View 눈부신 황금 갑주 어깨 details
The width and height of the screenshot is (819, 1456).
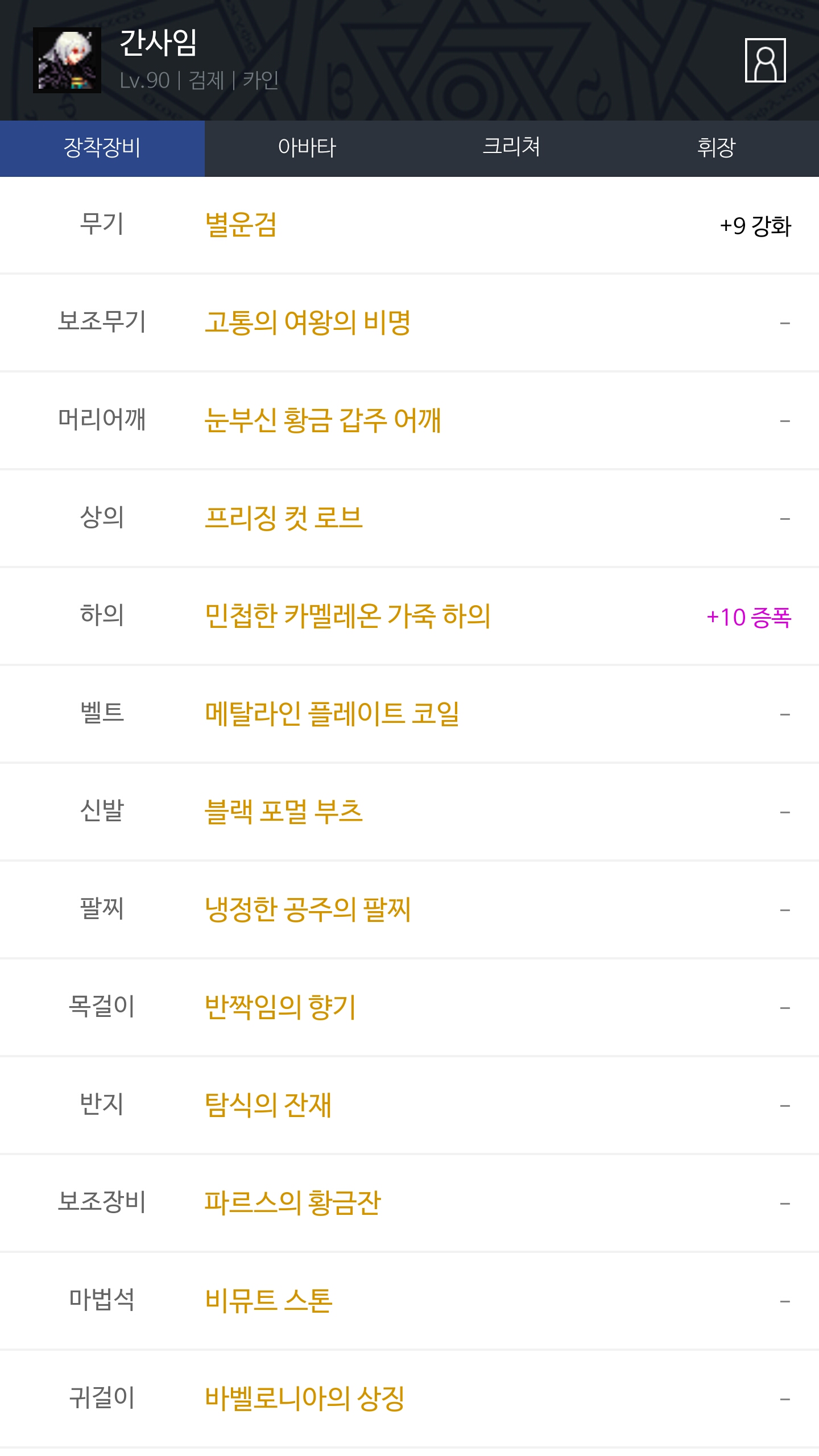(322, 420)
